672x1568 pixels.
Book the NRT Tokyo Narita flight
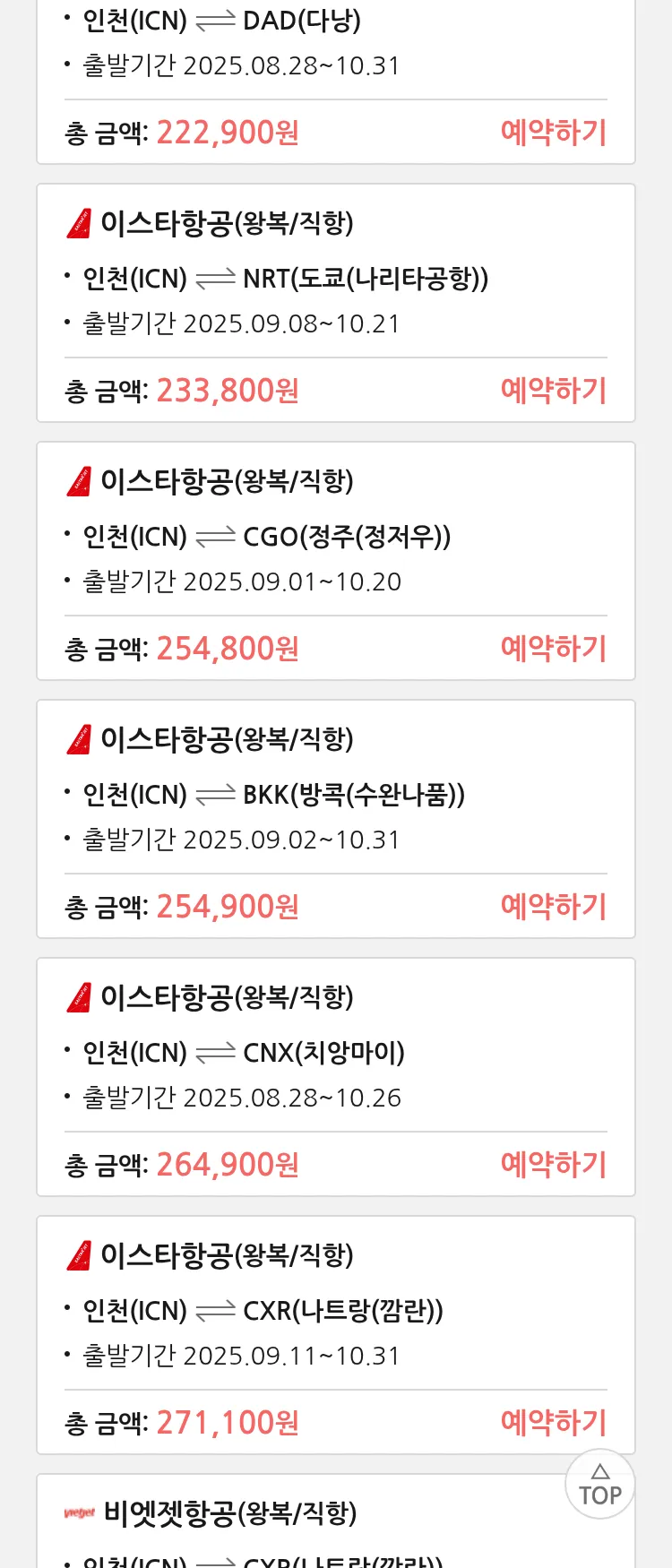tap(553, 391)
